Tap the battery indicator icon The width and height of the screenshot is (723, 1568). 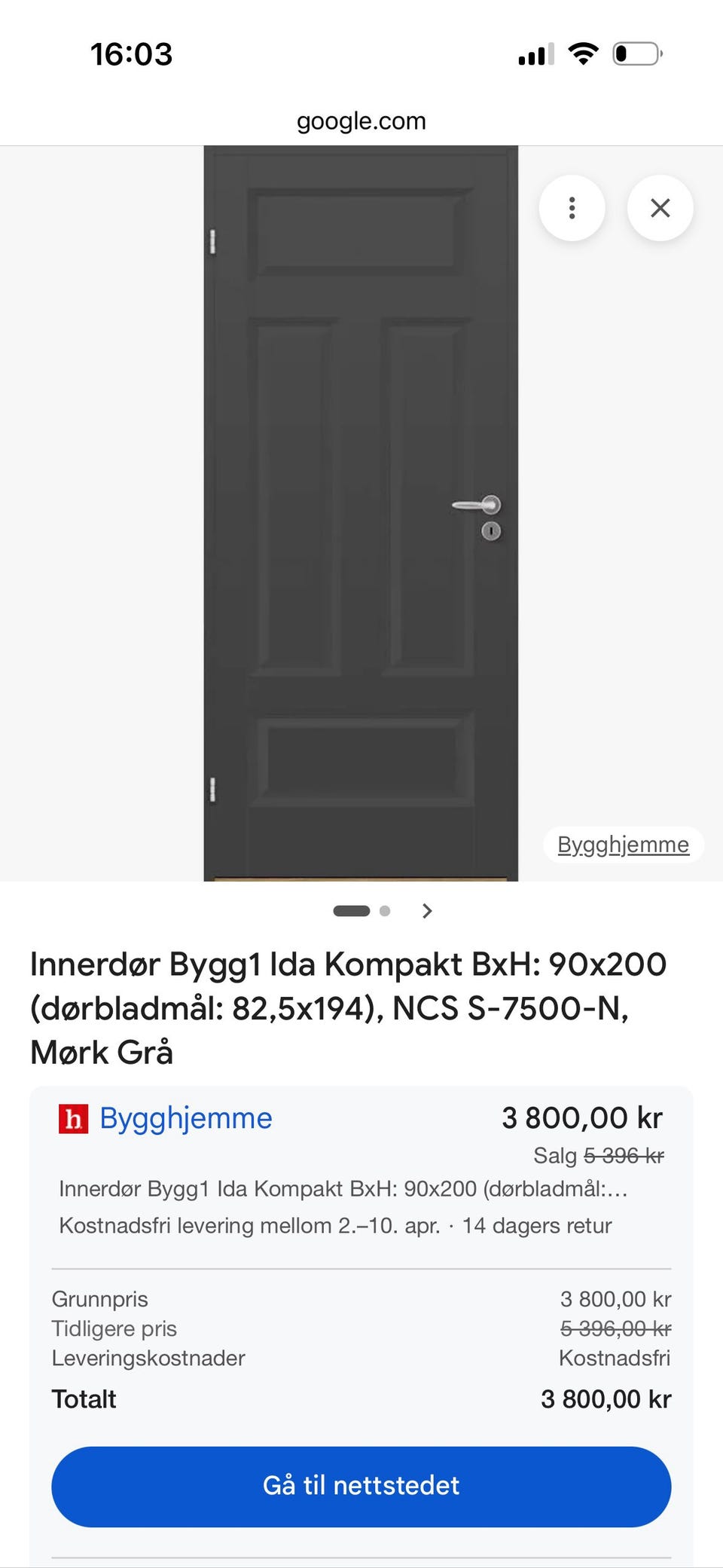click(636, 52)
